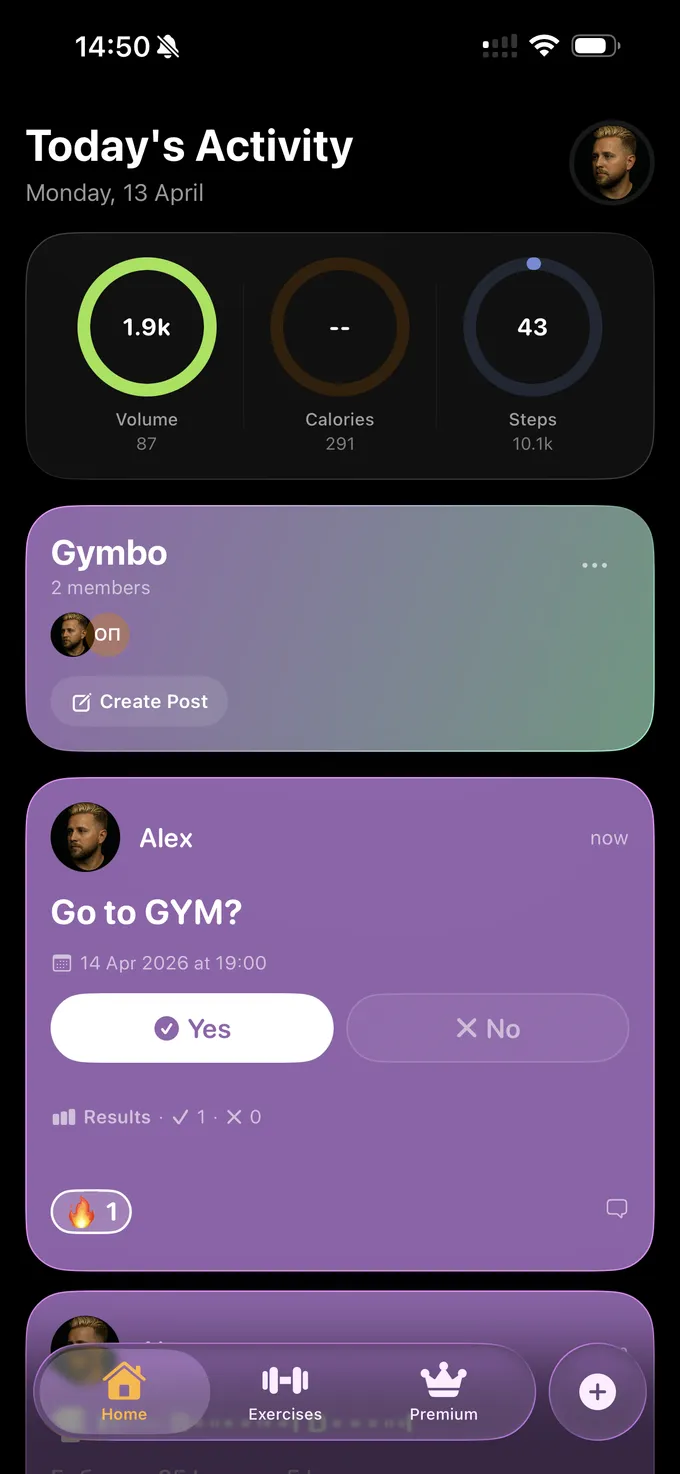Switch to the Exercises tab
The image size is (680, 1474).
click(285, 1392)
